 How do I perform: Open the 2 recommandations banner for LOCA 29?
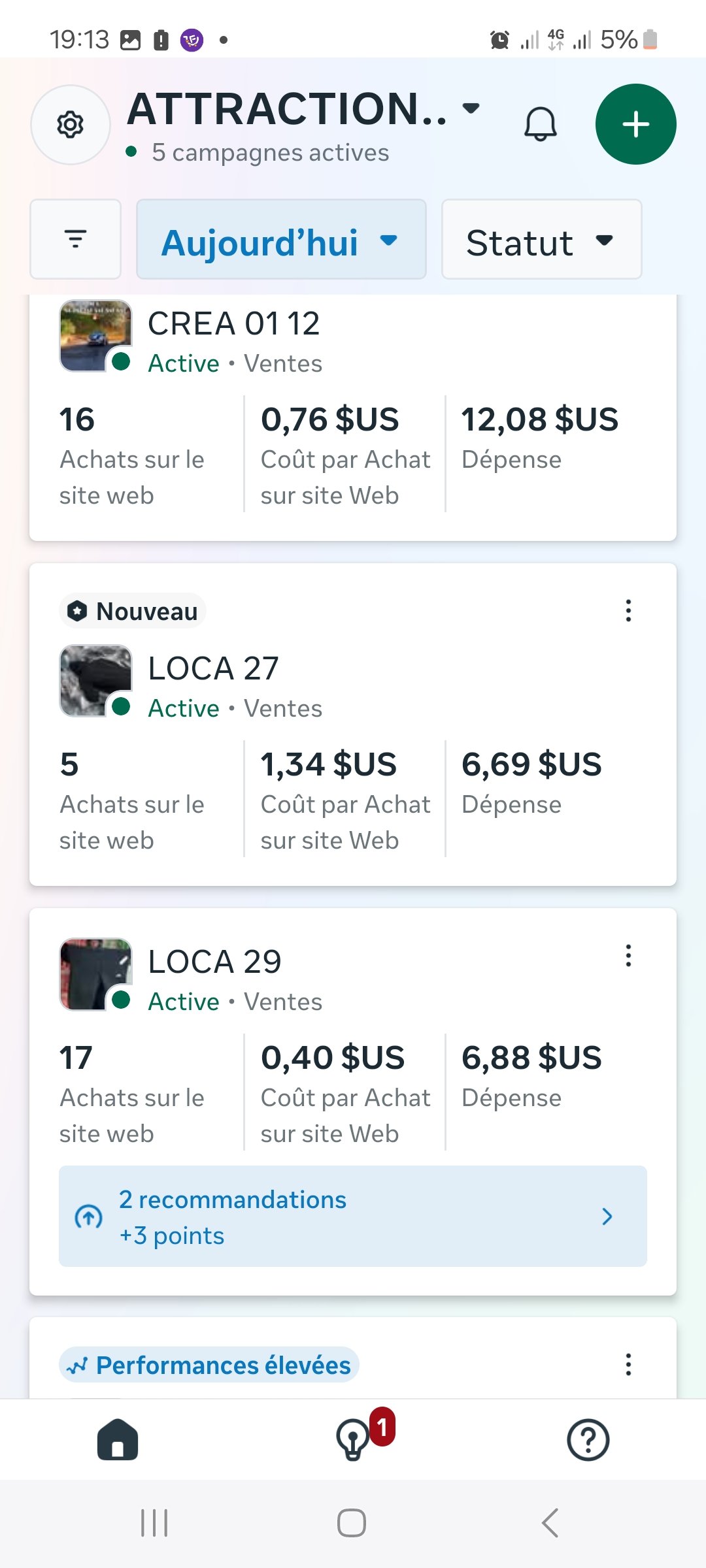pyautogui.click(x=353, y=1217)
